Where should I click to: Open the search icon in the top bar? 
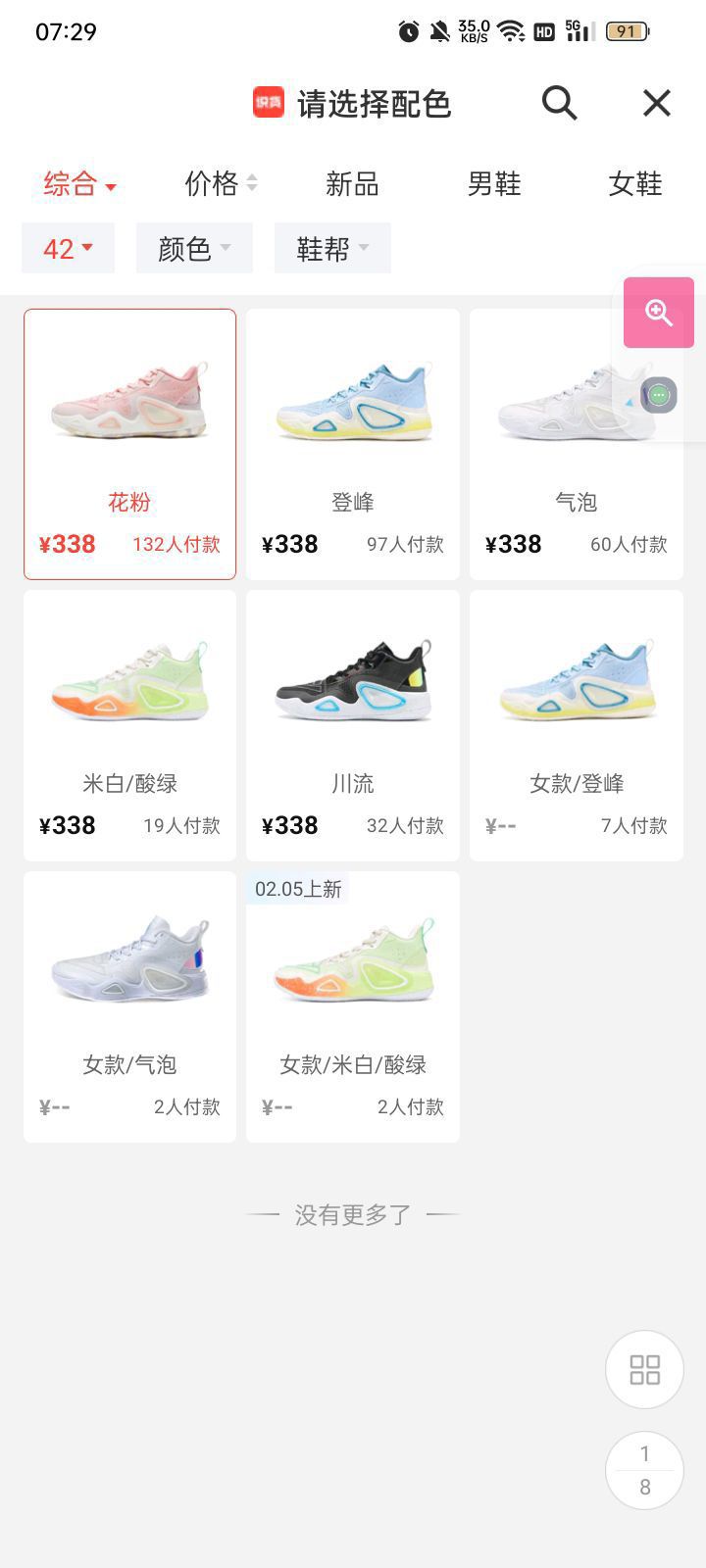coord(559,102)
